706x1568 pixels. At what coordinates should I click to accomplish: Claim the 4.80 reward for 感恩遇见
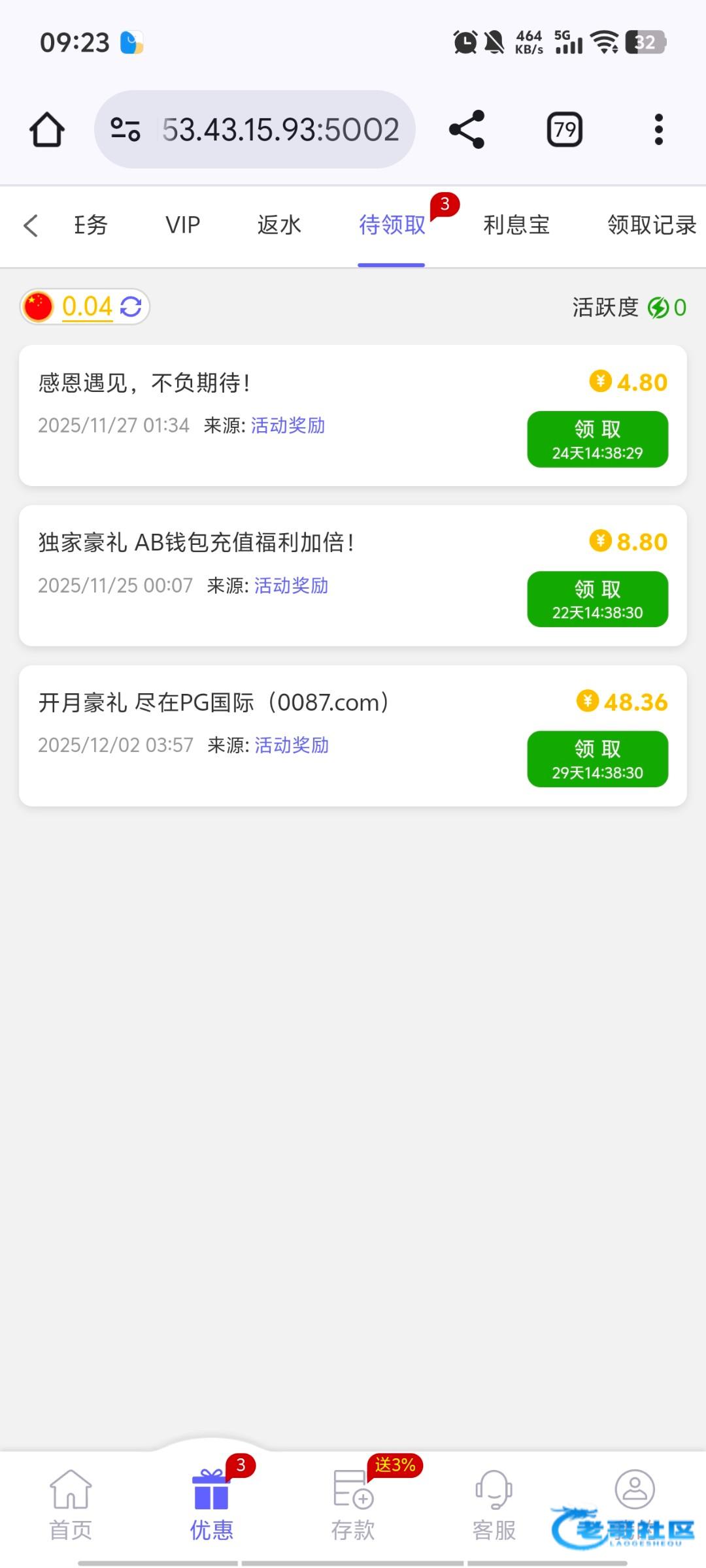tap(597, 439)
